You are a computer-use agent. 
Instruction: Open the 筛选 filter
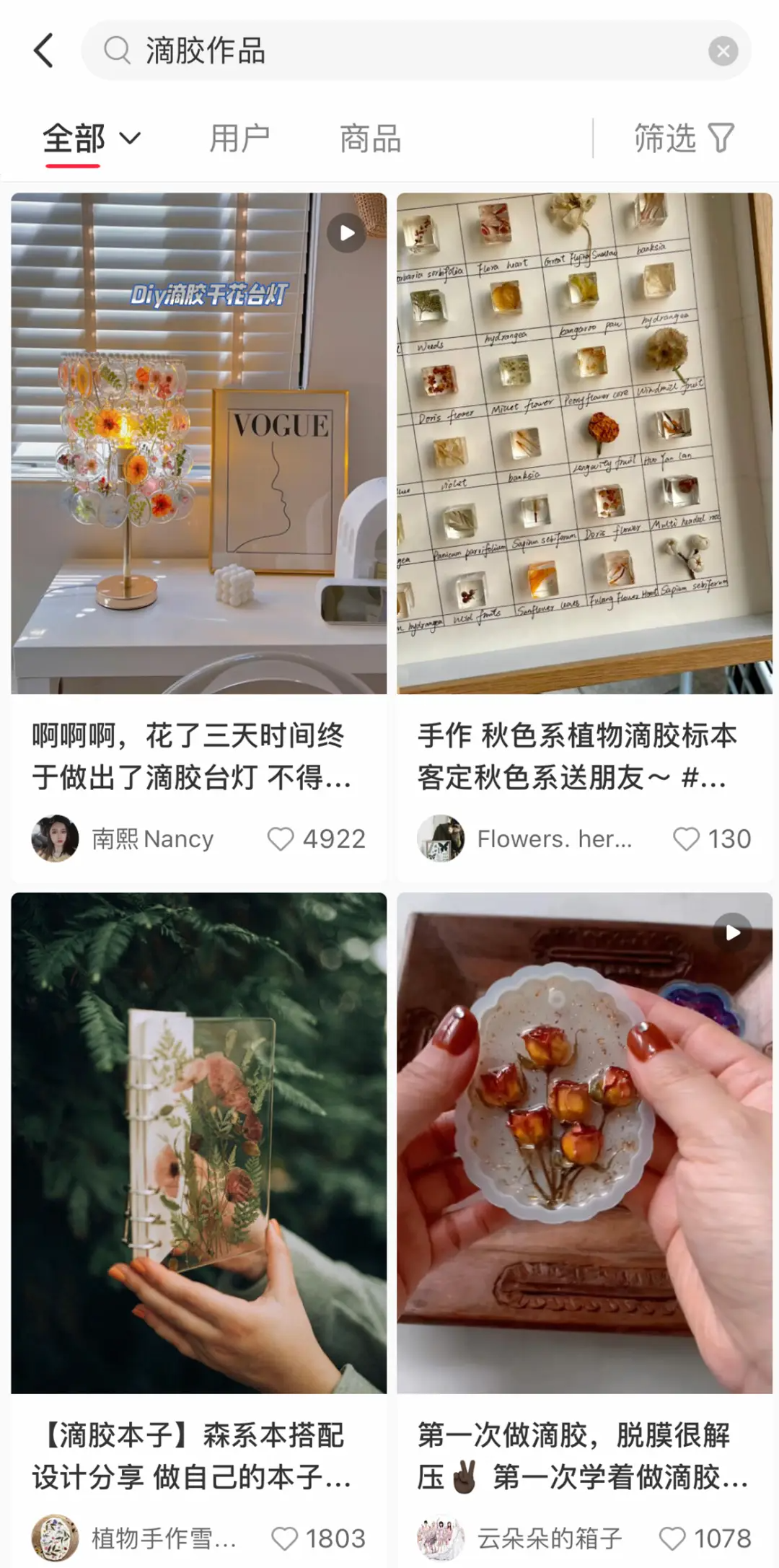(x=683, y=139)
